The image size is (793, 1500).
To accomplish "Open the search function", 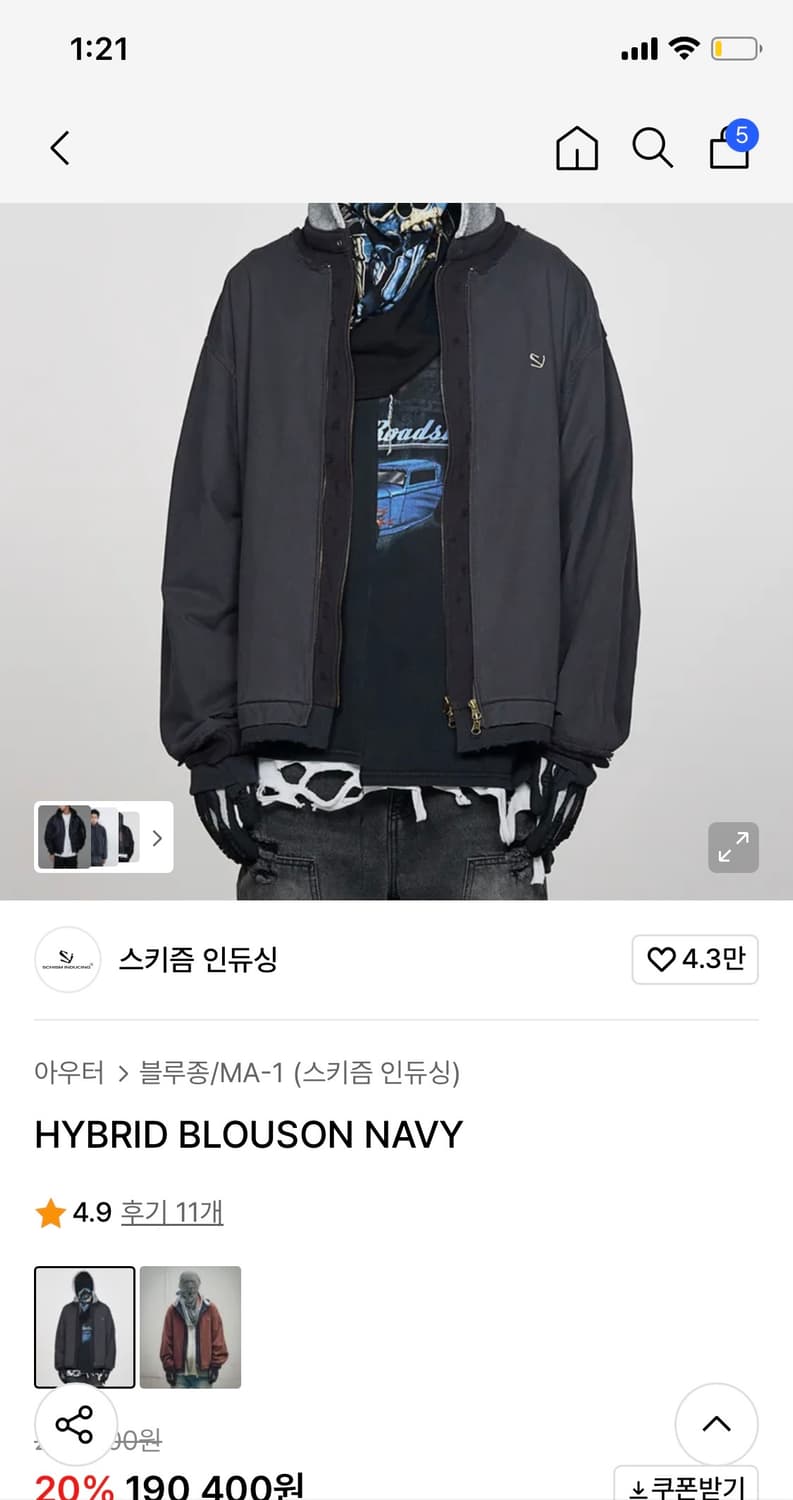I will point(652,148).
